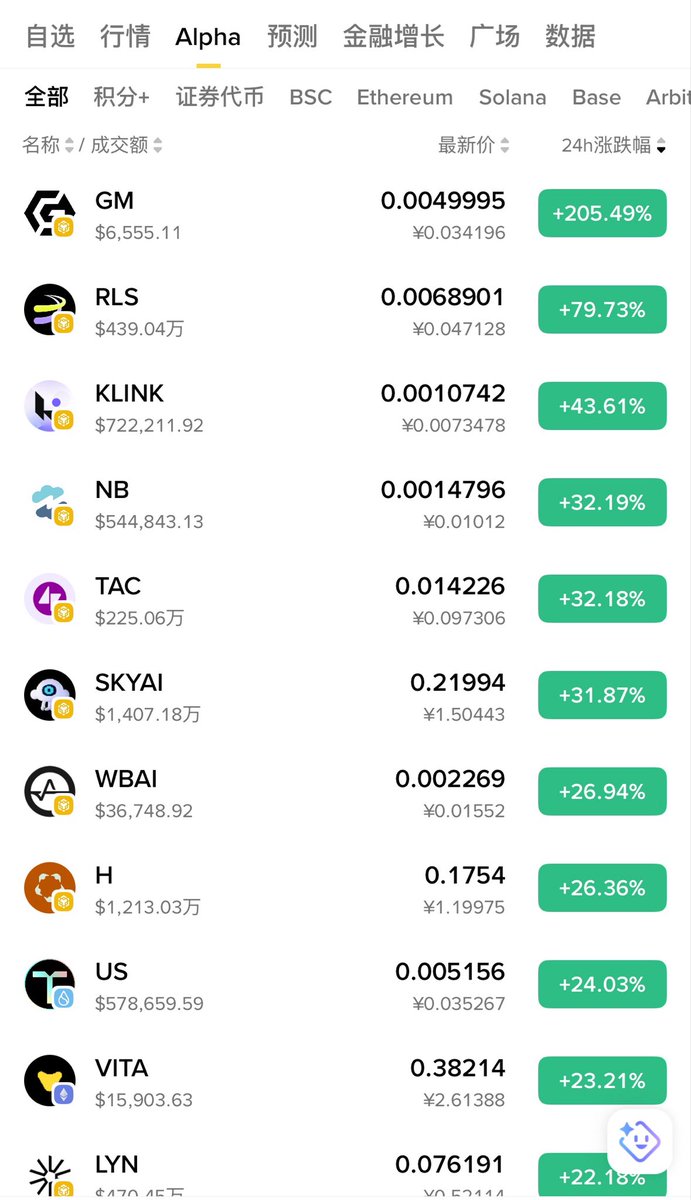Go to the 广场 tab

[495, 37]
